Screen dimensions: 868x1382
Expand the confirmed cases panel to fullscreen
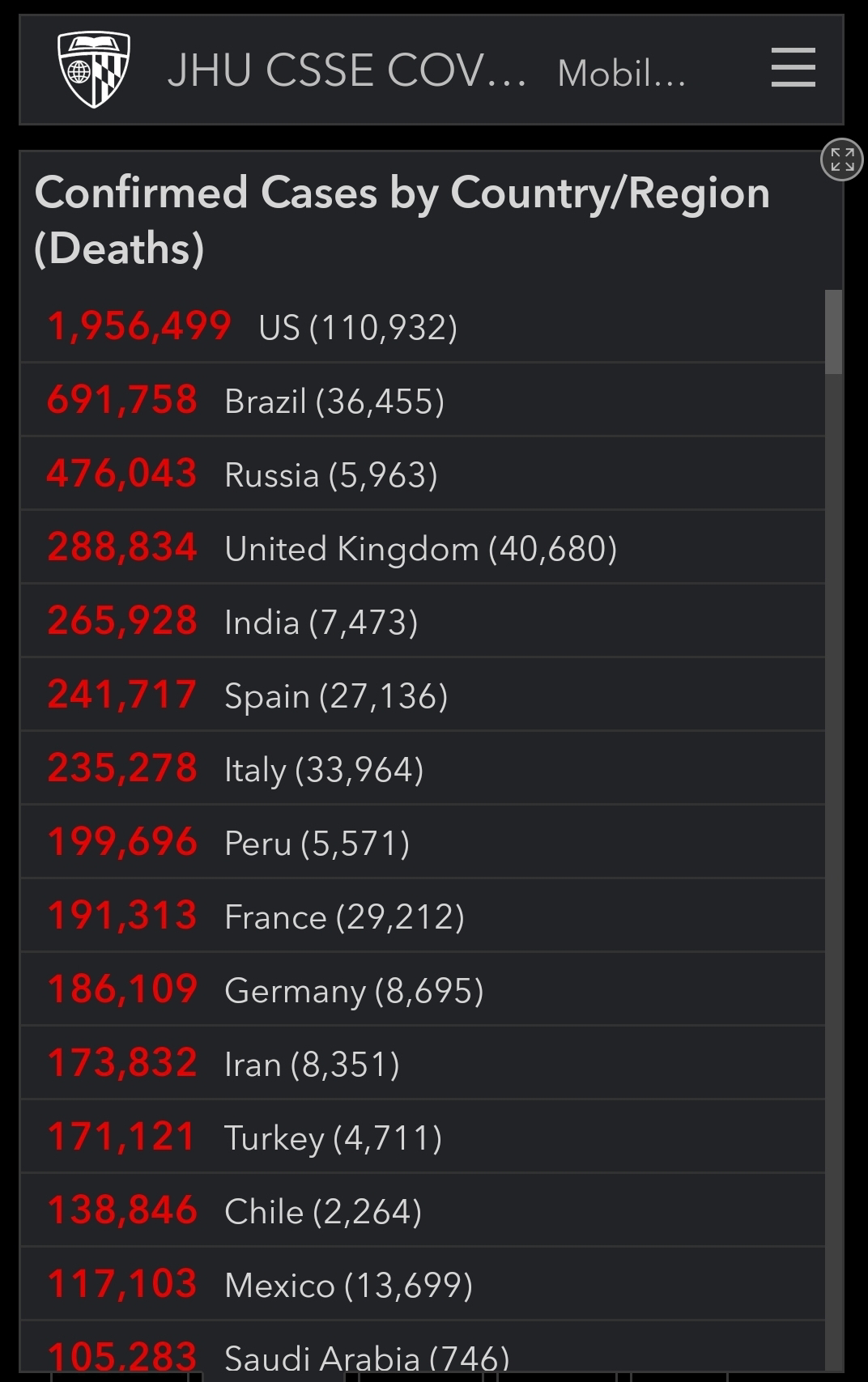(x=842, y=159)
